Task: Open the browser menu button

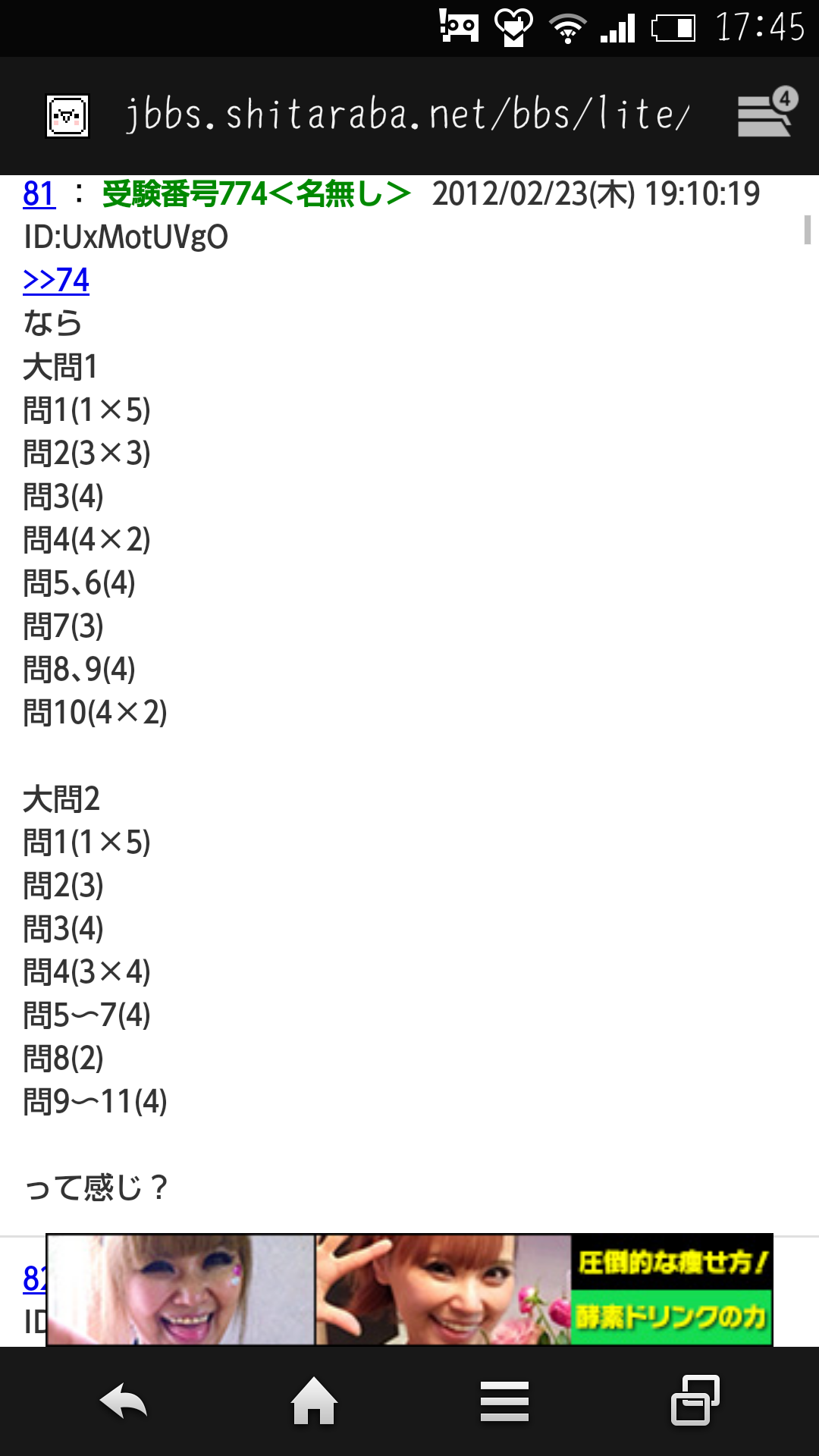Action: [x=504, y=1401]
